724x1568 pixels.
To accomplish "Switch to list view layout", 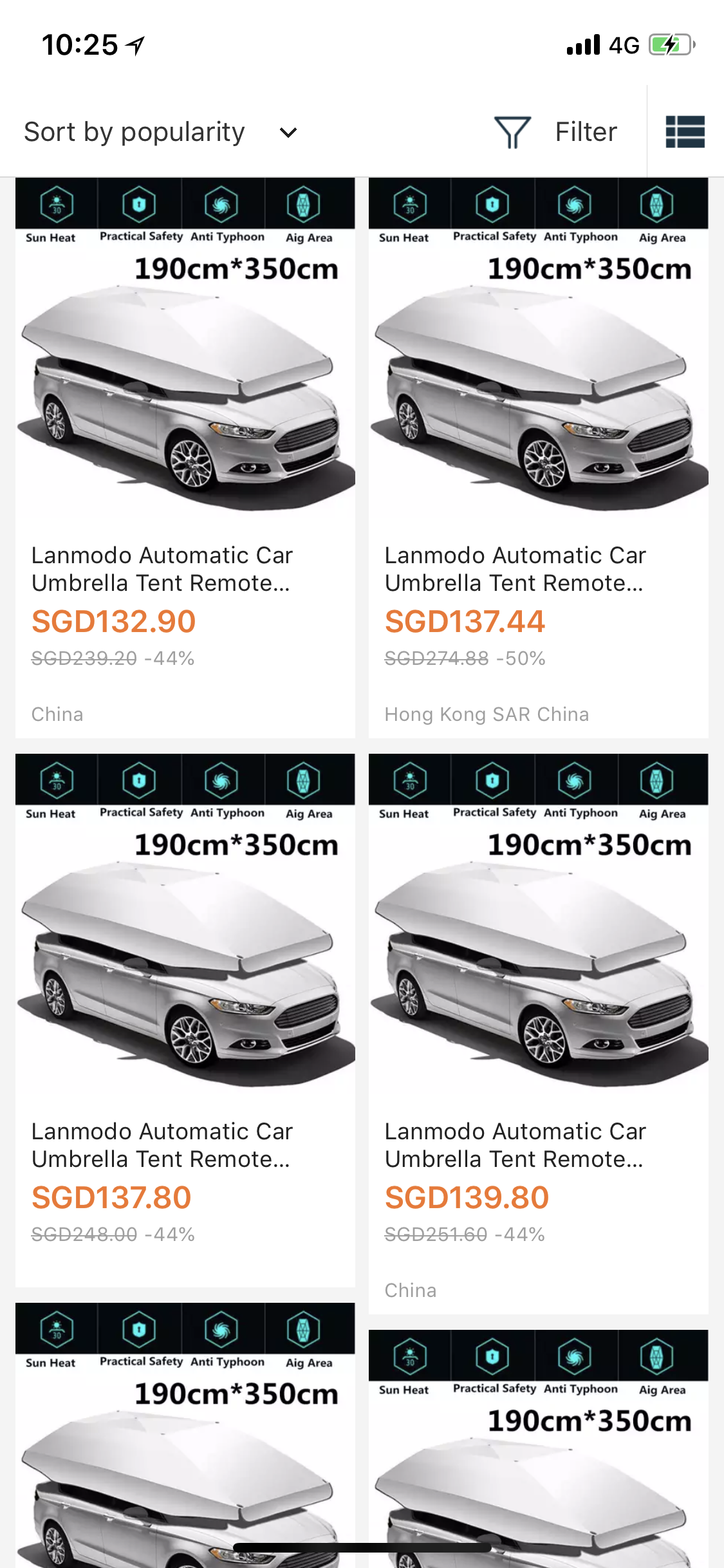I will (685, 132).
